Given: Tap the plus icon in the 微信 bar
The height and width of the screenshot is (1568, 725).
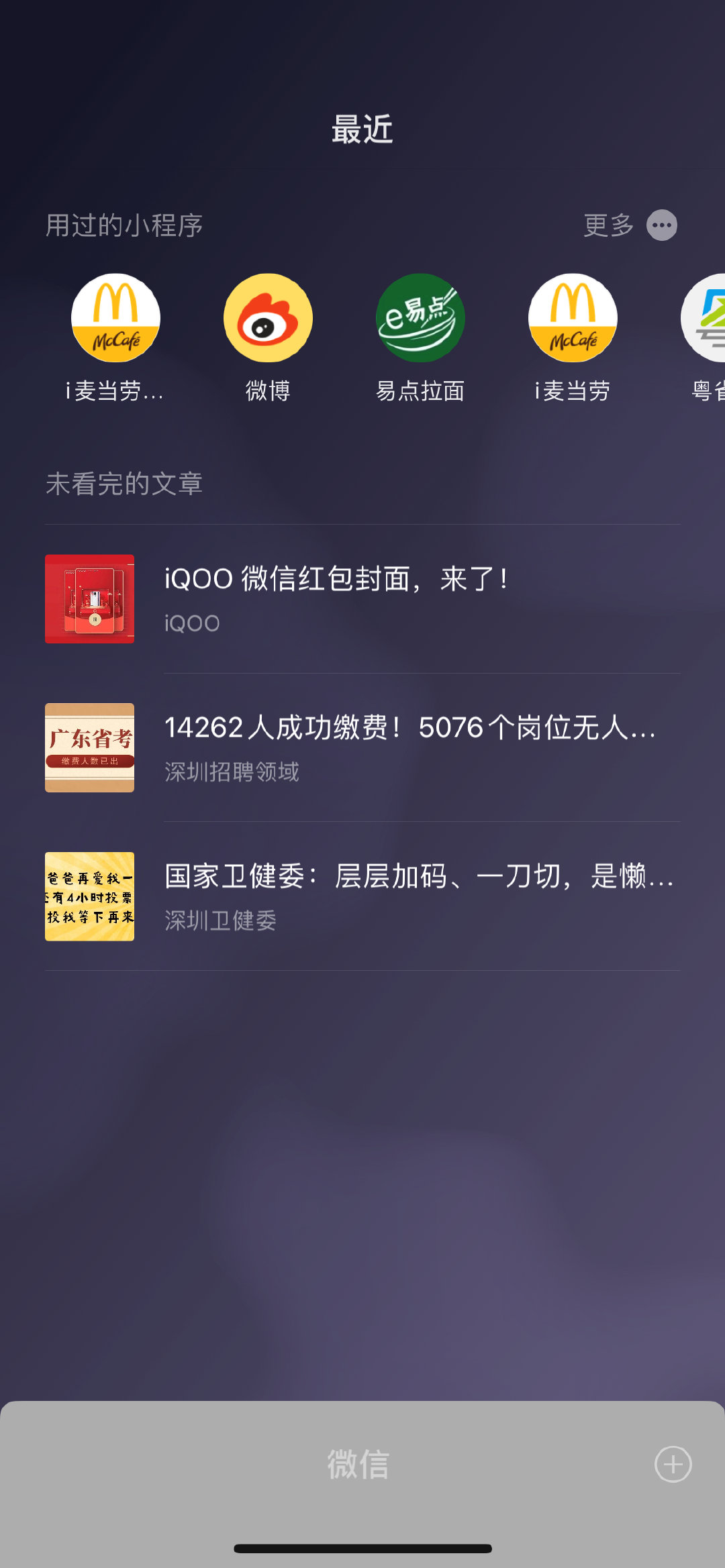Looking at the screenshot, I should [x=673, y=1464].
